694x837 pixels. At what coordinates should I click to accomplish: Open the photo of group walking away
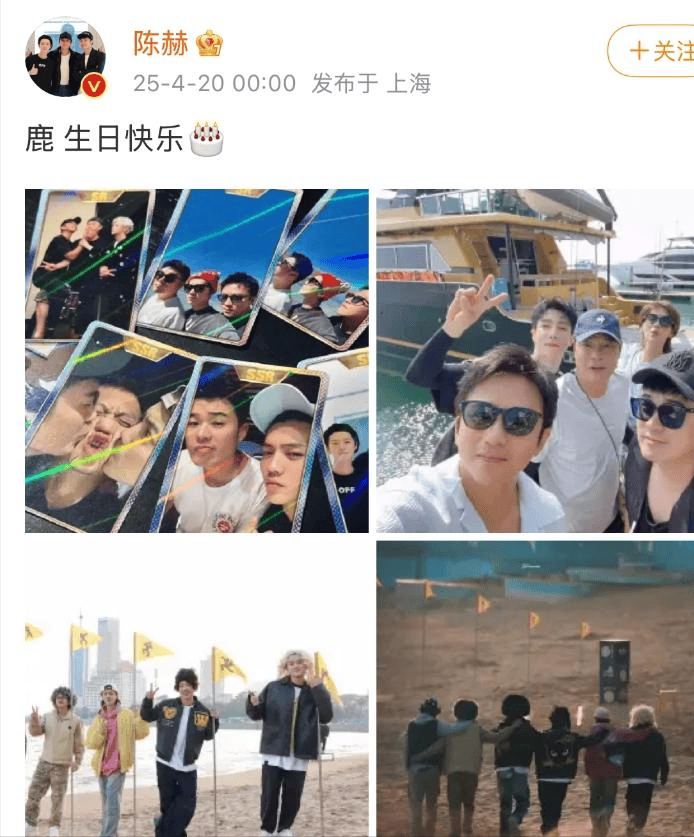click(x=535, y=688)
